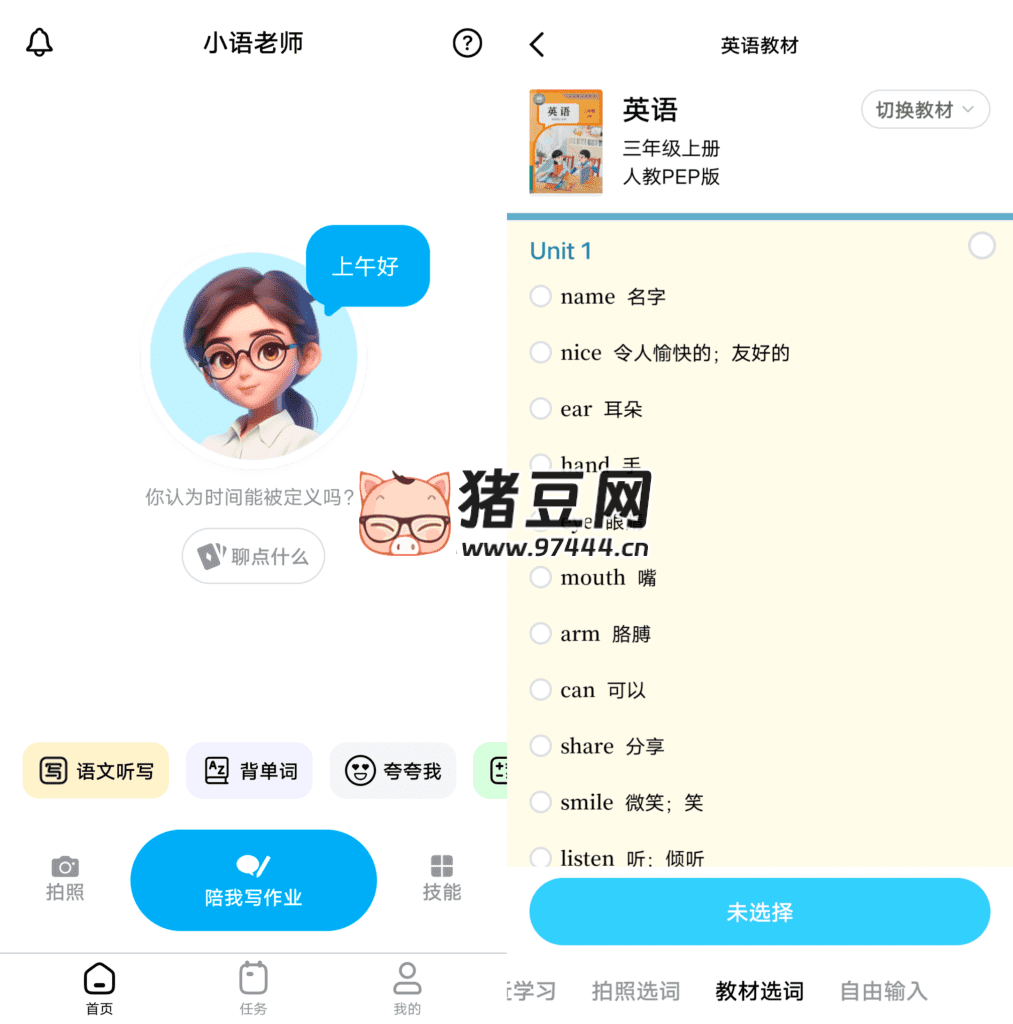The image size is (1013, 1024).
Task: Switch to the 拍照选词 tab
Action: point(635,991)
